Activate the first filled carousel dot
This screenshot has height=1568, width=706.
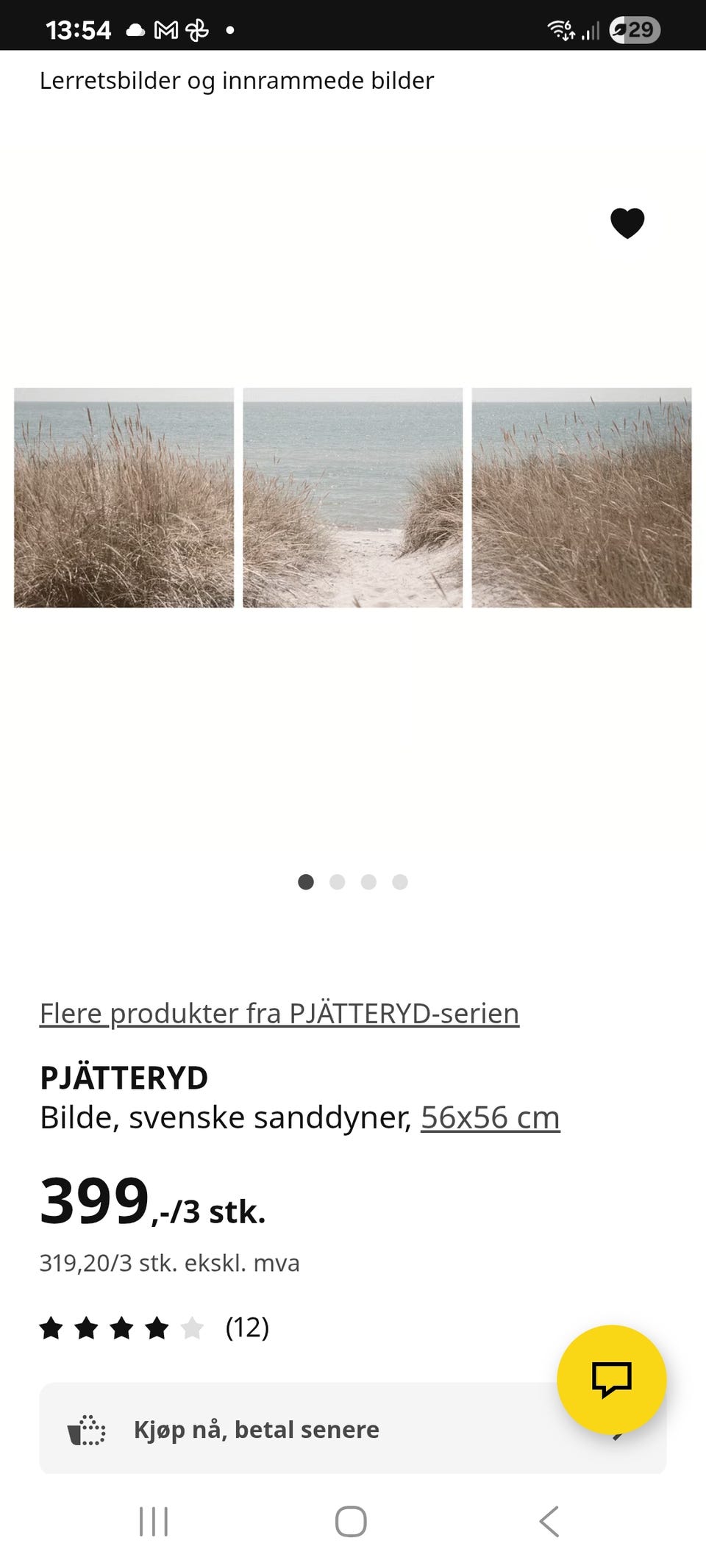coord(306,881)
